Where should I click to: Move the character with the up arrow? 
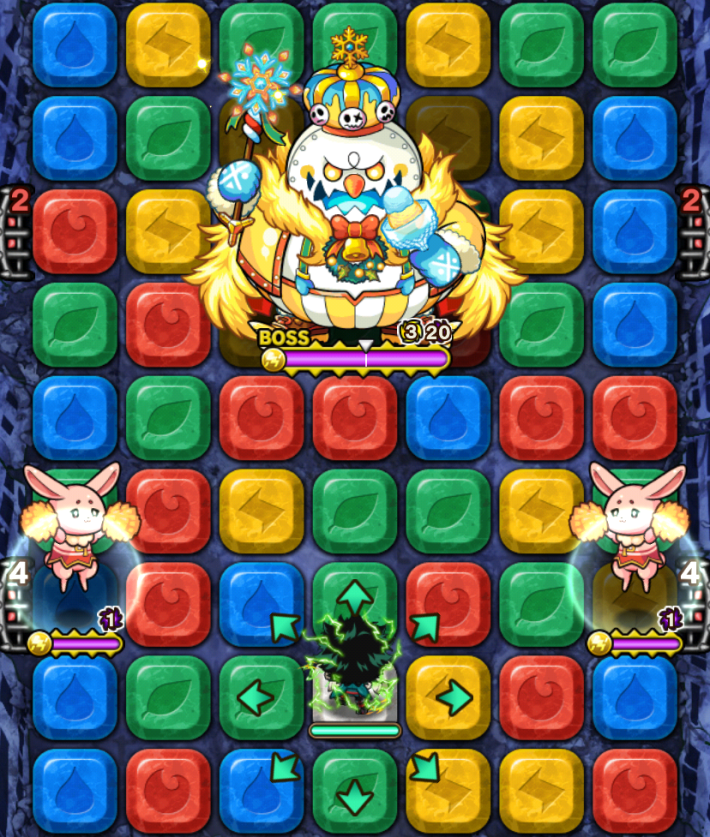pos(354,599)
